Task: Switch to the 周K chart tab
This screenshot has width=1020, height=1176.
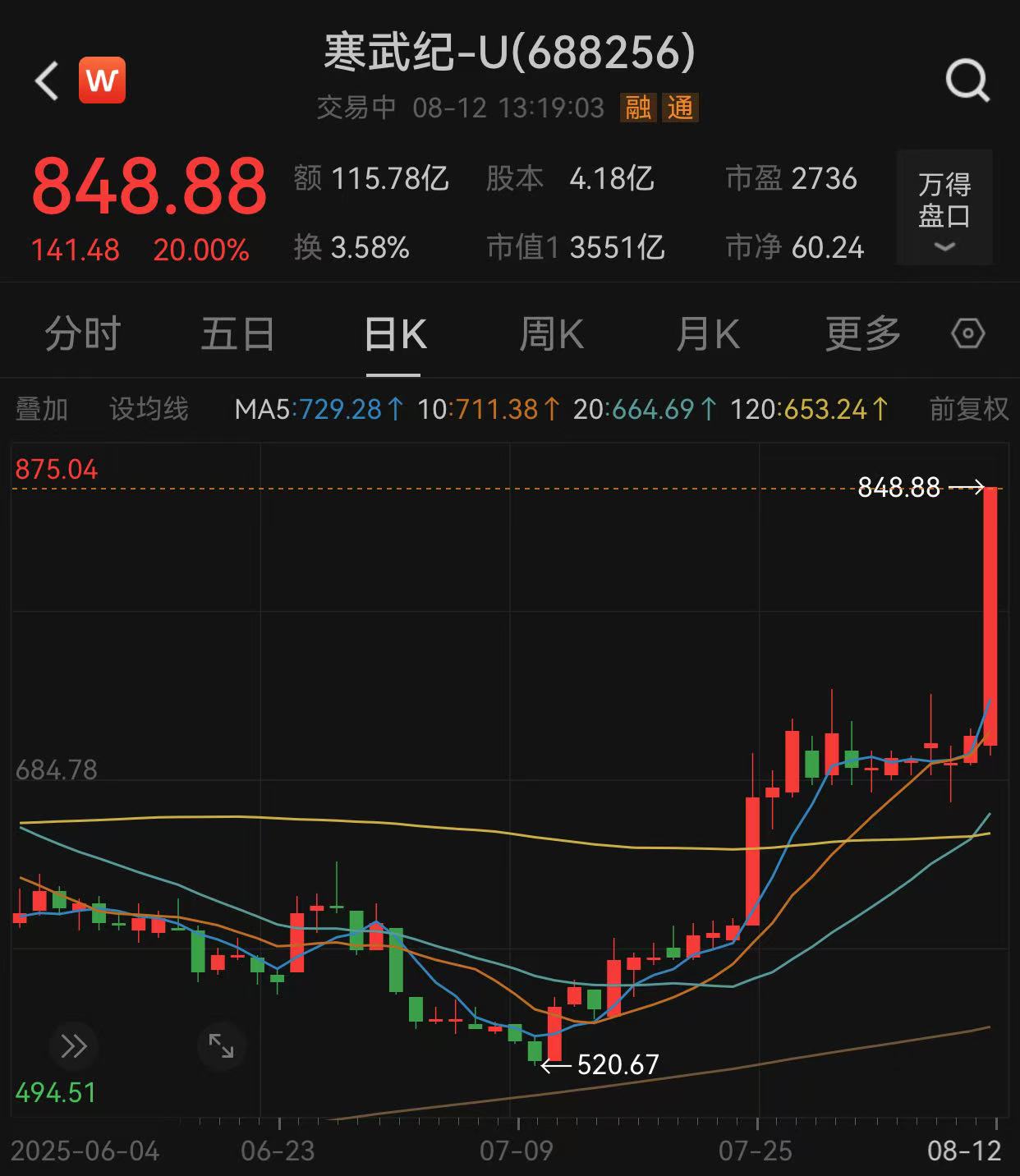Action: pos(551,334)
